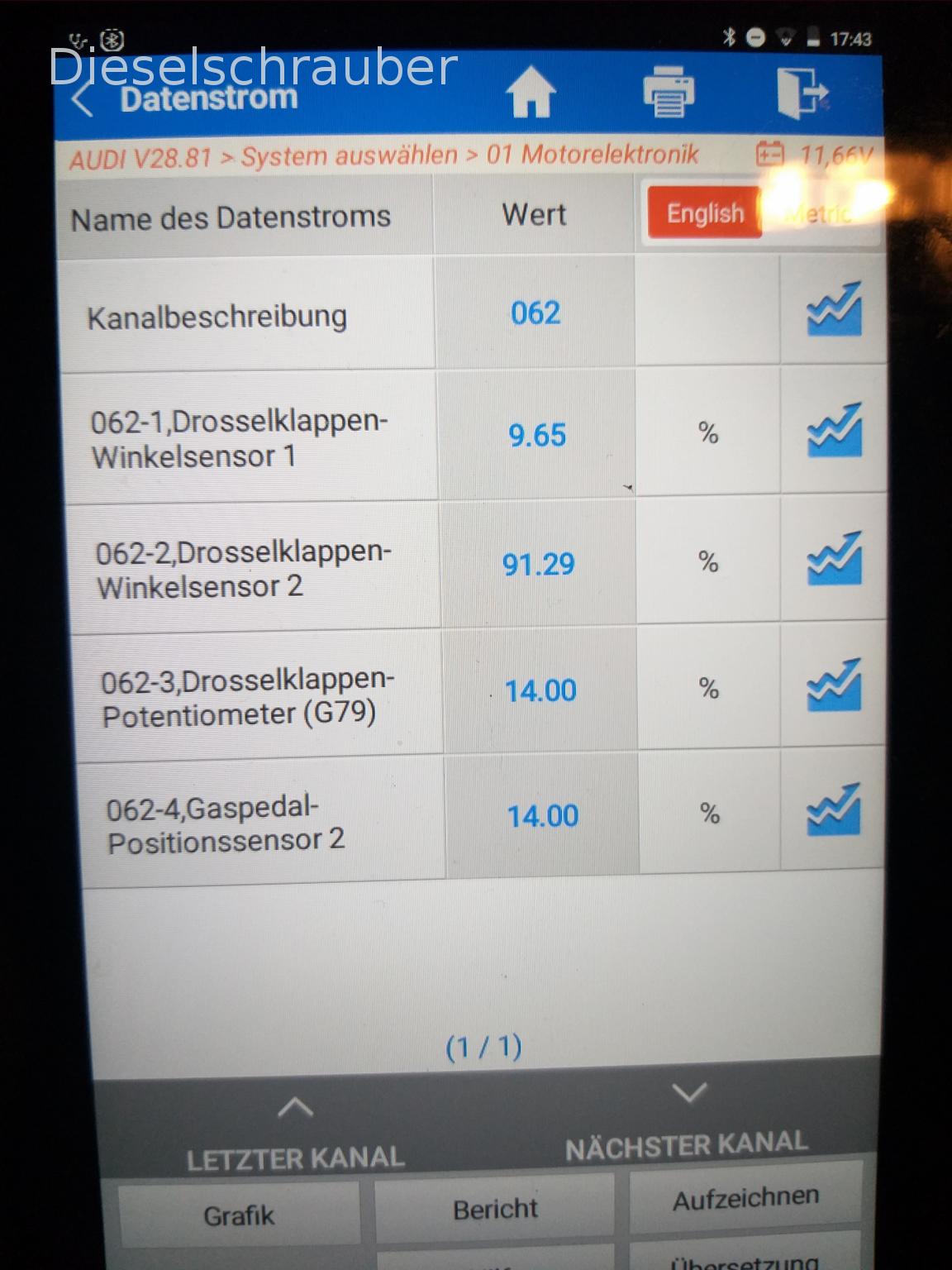952x1270 pixels.
Task: Exit the diagnostic session
Action: pos(802,93)
